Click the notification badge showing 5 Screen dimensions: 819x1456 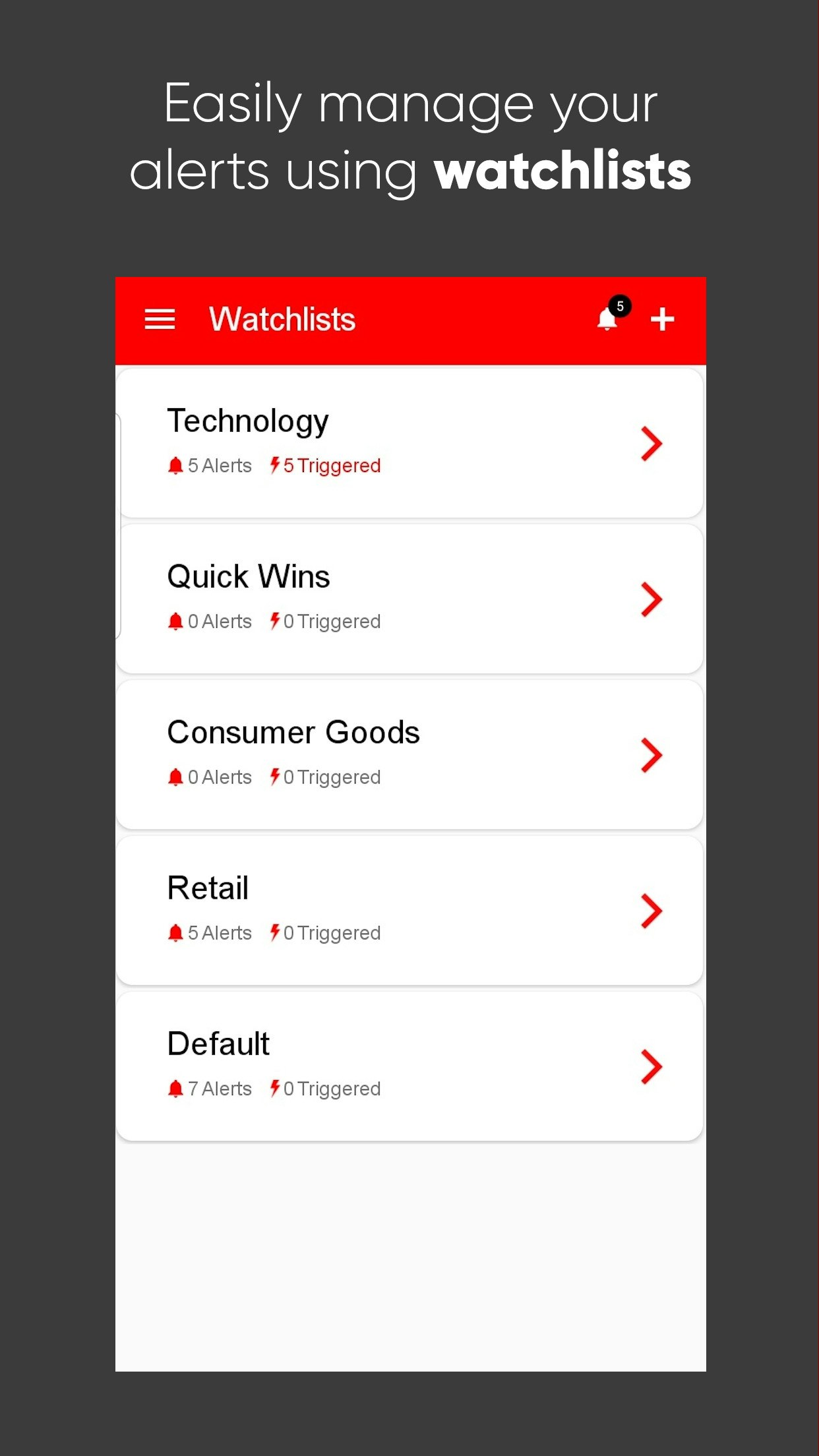[620, 305]
